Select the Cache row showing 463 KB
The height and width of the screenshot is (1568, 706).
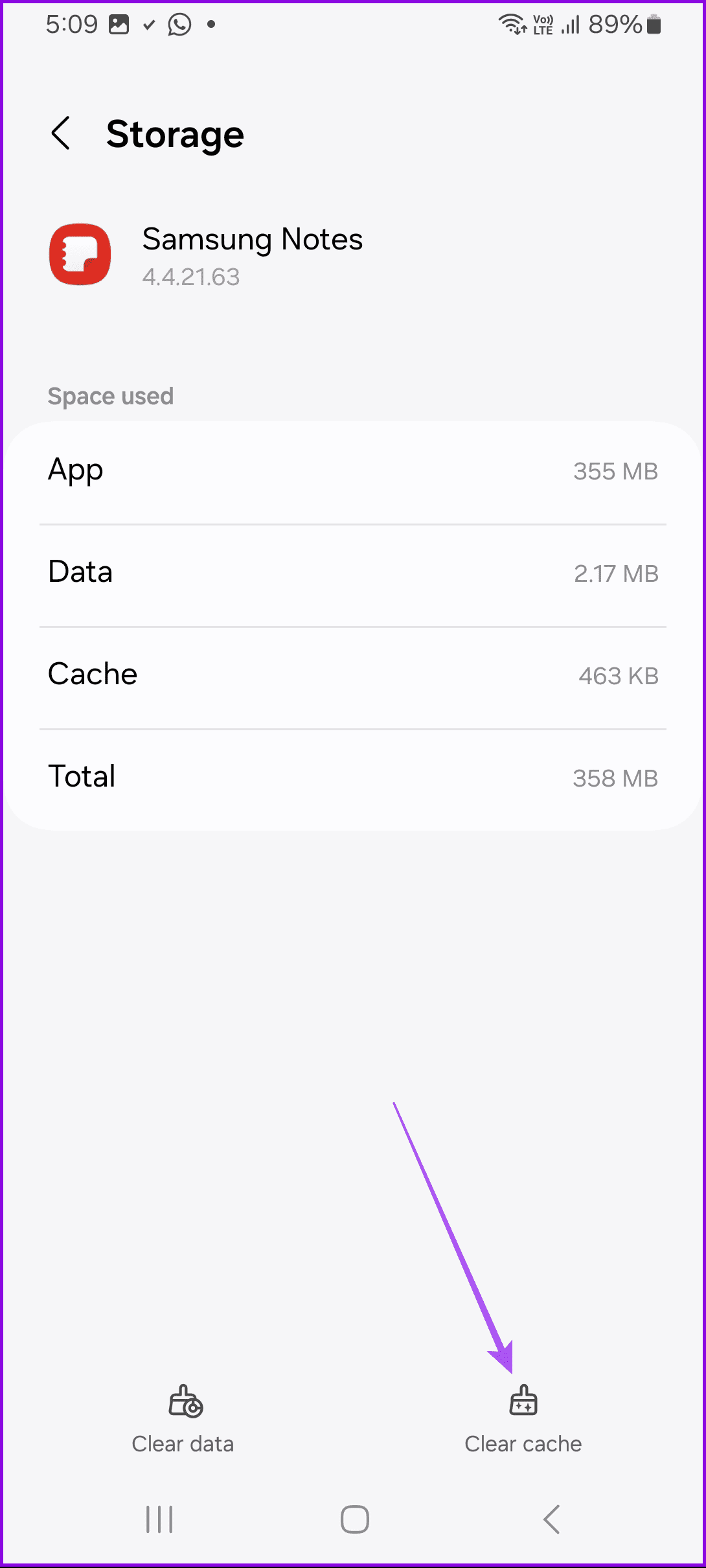point(353,675)
